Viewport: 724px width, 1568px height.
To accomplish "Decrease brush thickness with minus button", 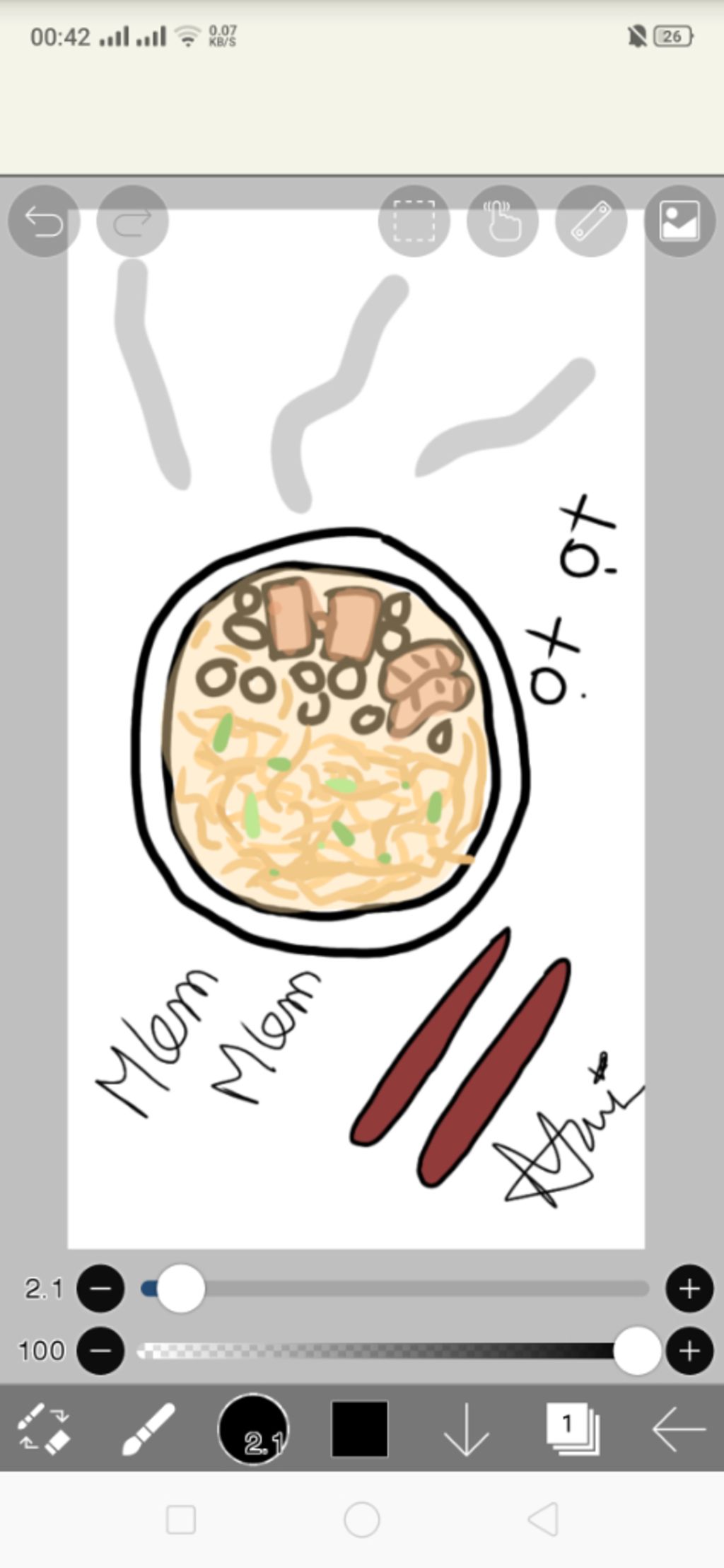I will click(100, 1289).
